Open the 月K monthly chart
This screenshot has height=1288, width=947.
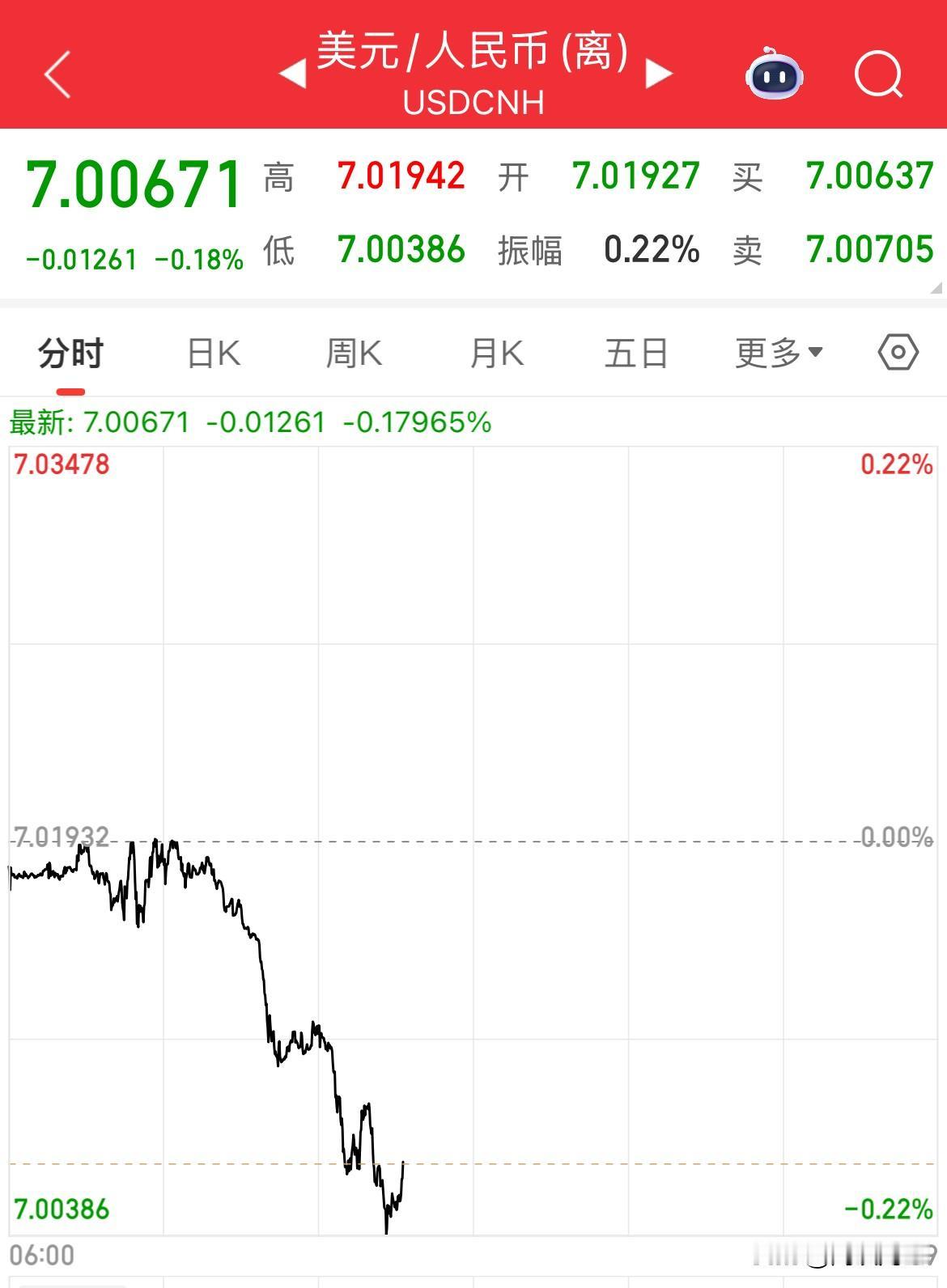click(495, 353)
